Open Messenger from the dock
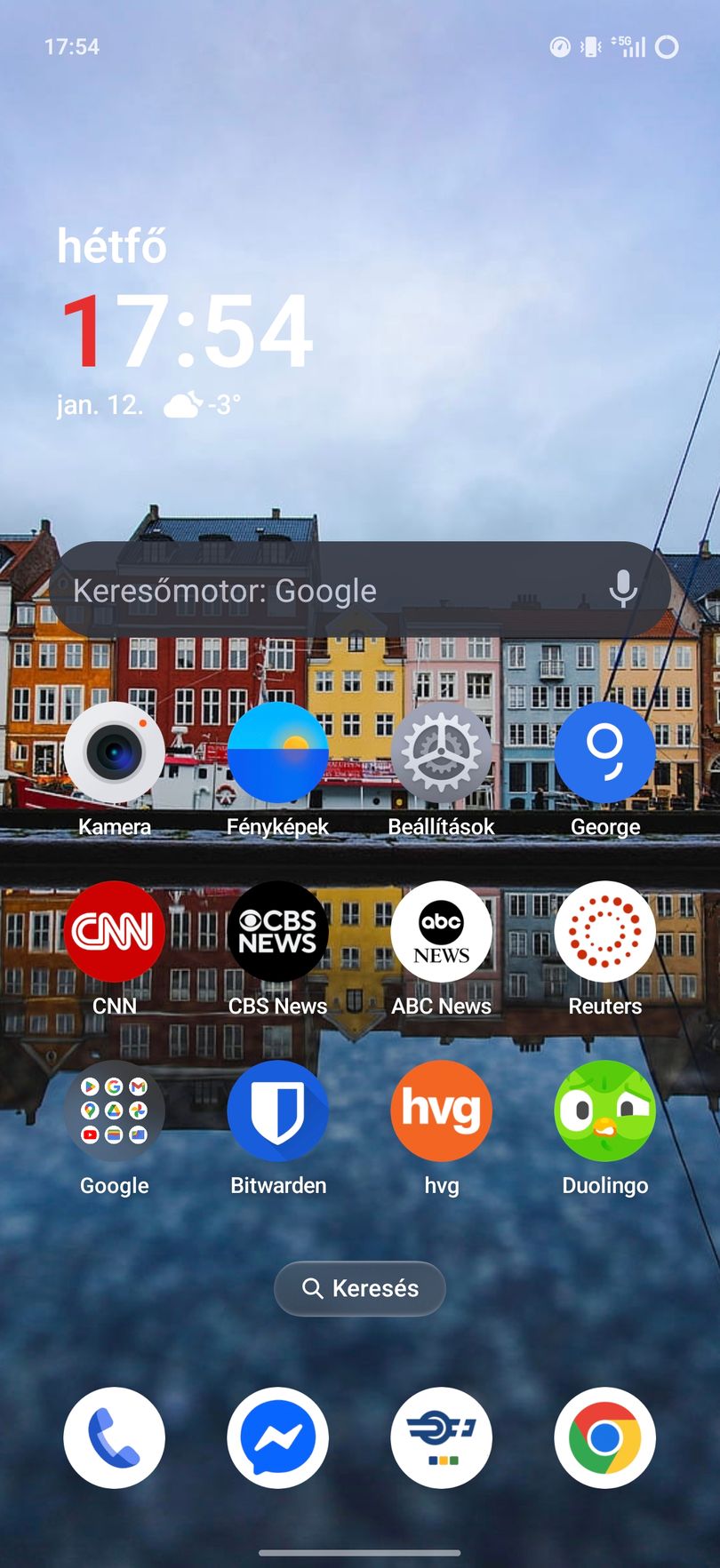The width and height of the screenshot is (720, 1568). tap(278, 1438)
